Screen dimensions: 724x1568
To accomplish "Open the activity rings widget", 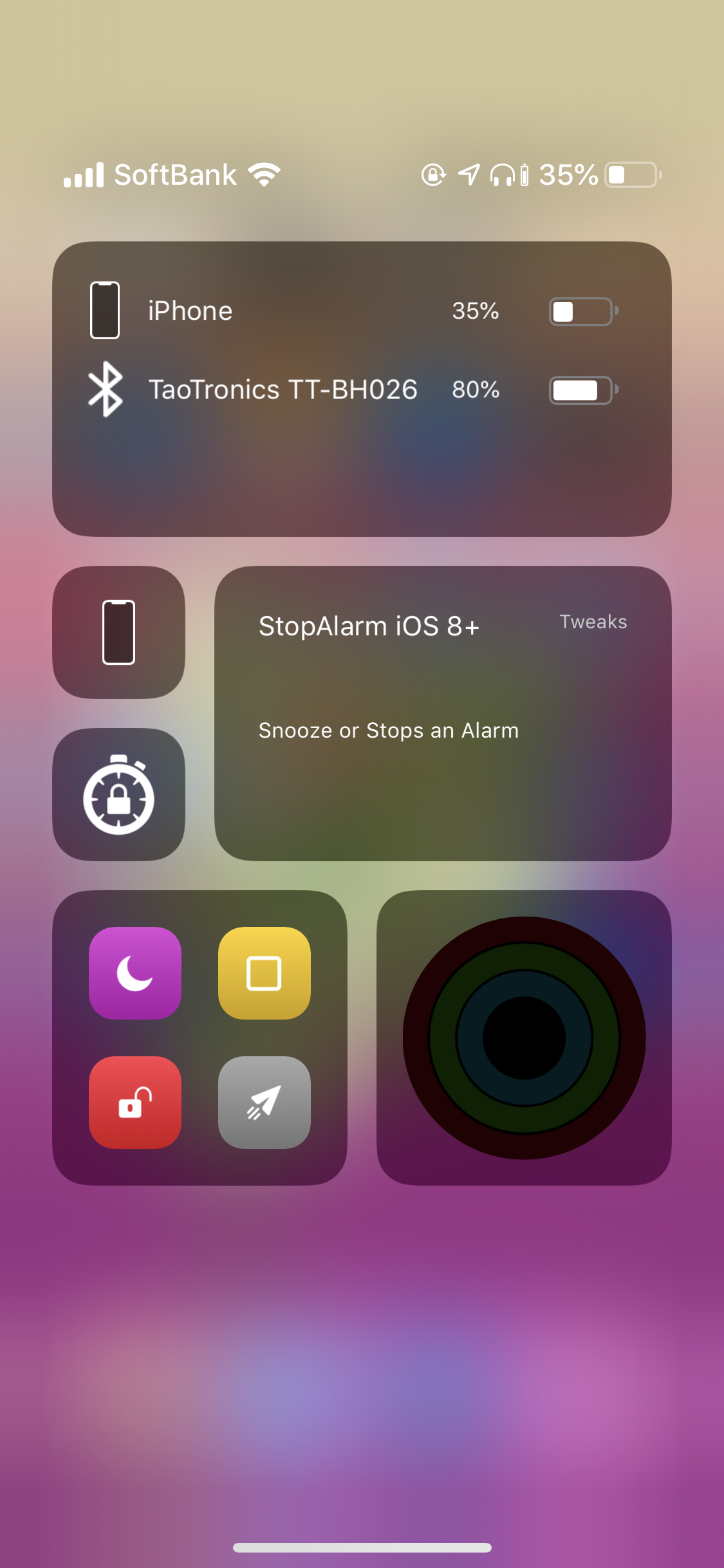I will [x=524, y=1038].
